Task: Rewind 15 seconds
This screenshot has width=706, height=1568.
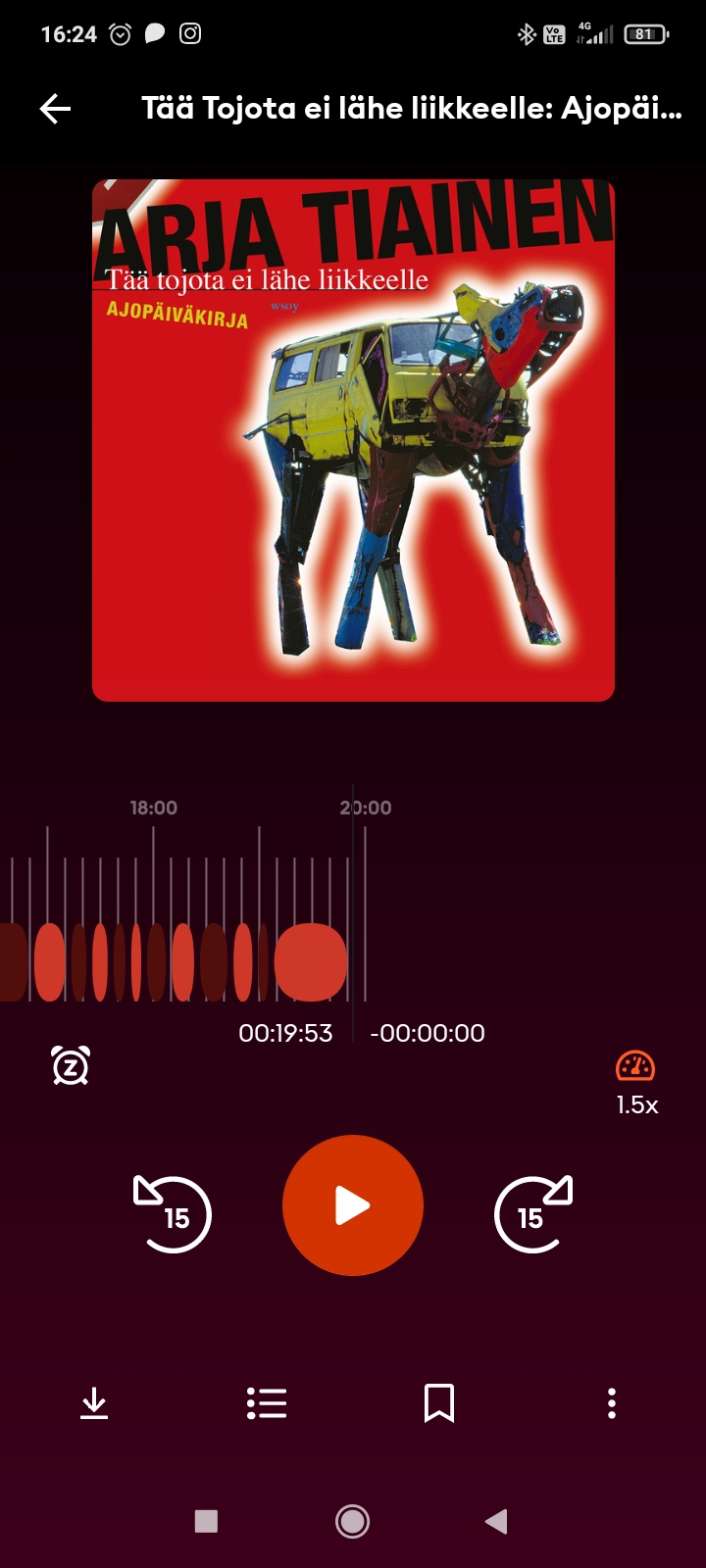Action: click(173, 1215)
